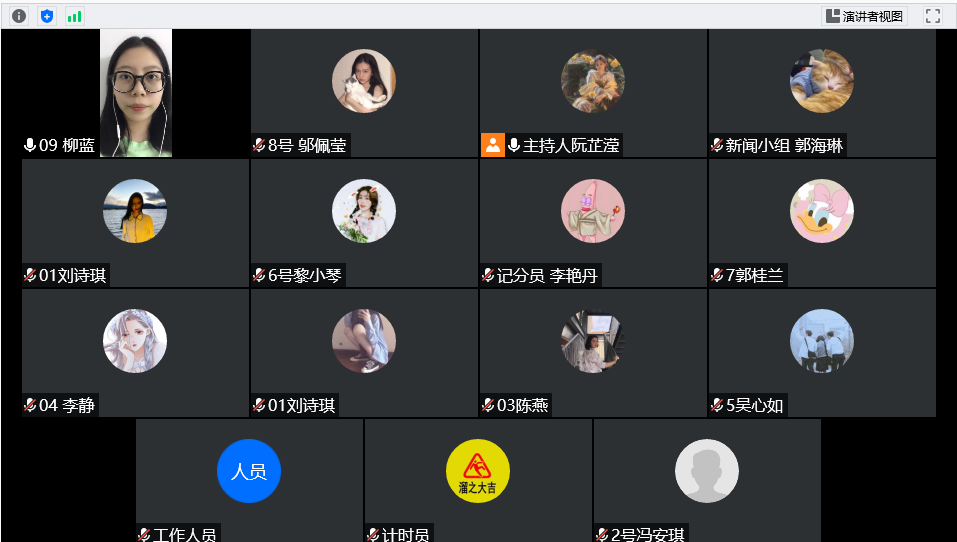
Task: Switch to 演讲者视图 layout
Action: tap(864, 16)
